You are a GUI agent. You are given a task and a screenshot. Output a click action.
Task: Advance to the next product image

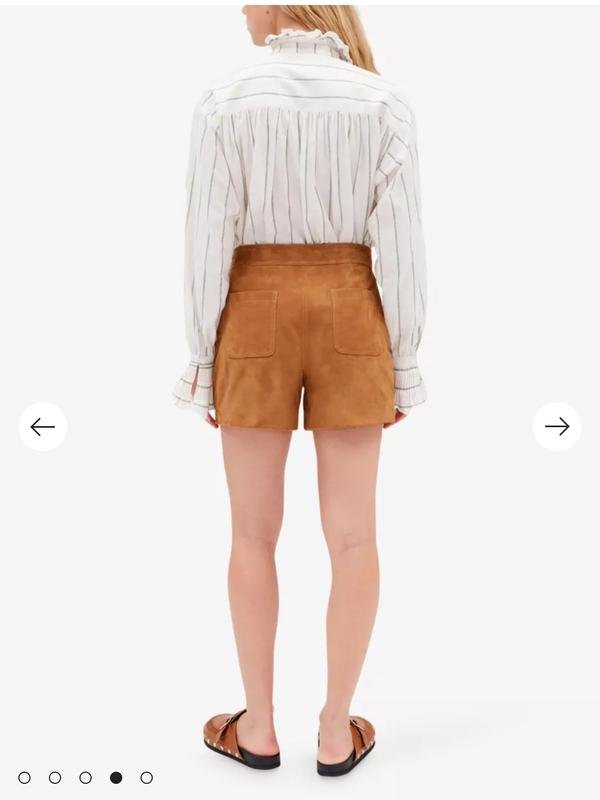557,427
